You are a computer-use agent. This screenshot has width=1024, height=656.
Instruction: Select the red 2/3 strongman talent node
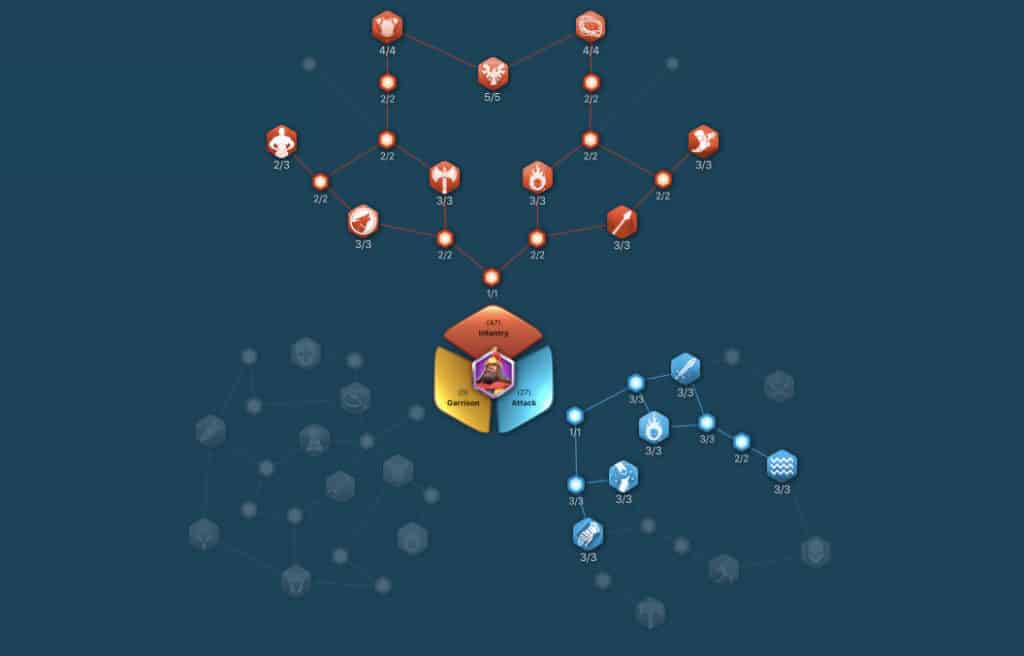point(281,141)
